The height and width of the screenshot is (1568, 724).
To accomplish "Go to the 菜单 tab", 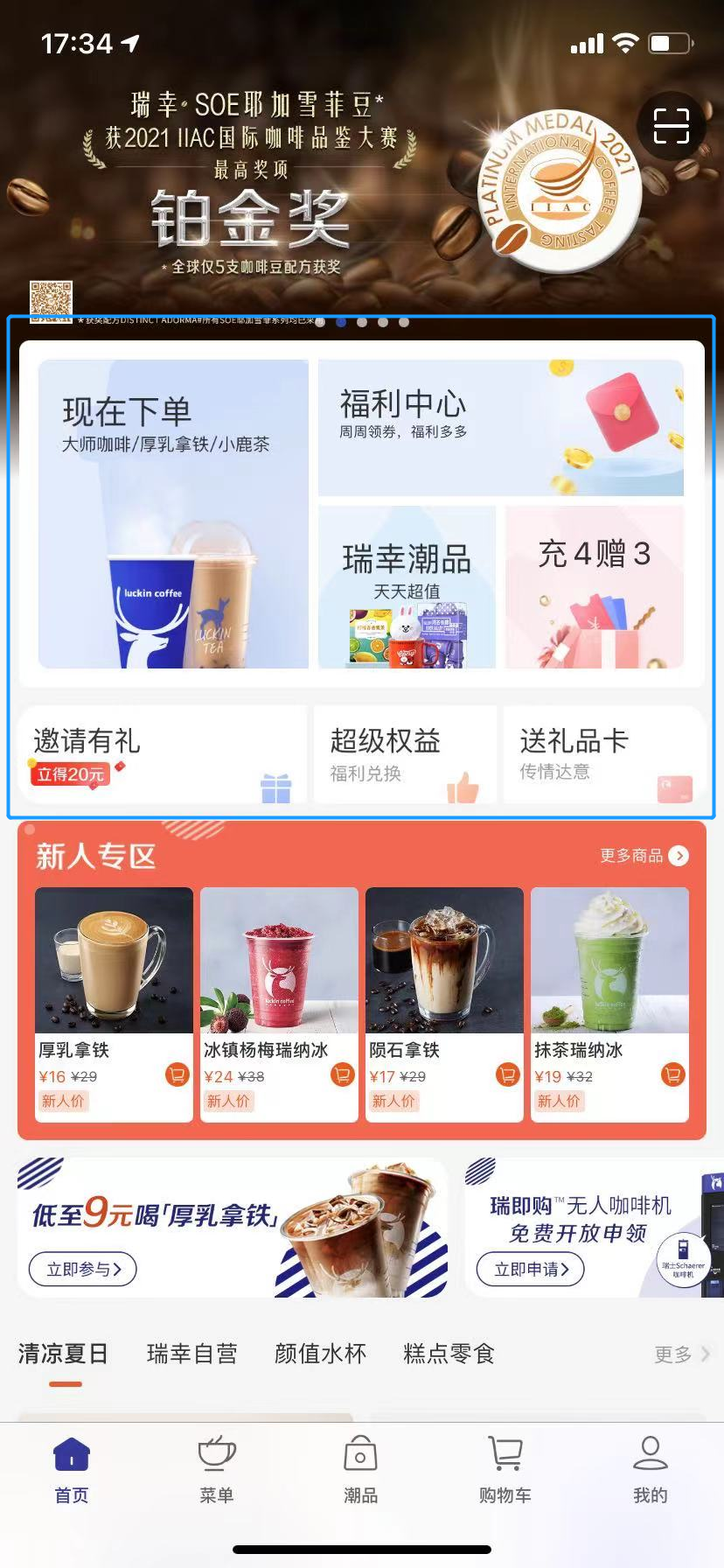I will click(217, 1470).
